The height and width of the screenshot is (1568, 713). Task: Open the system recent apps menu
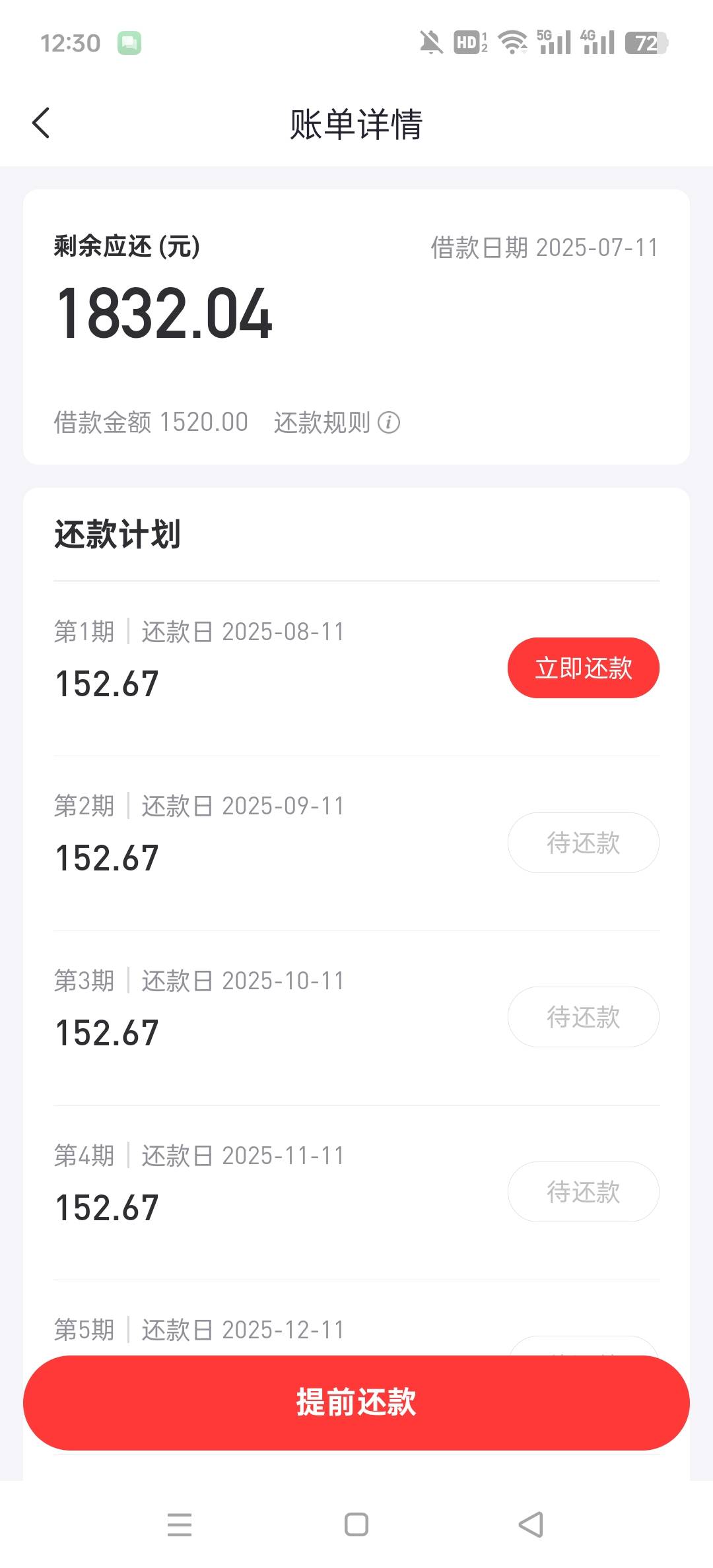[180, 1524]
